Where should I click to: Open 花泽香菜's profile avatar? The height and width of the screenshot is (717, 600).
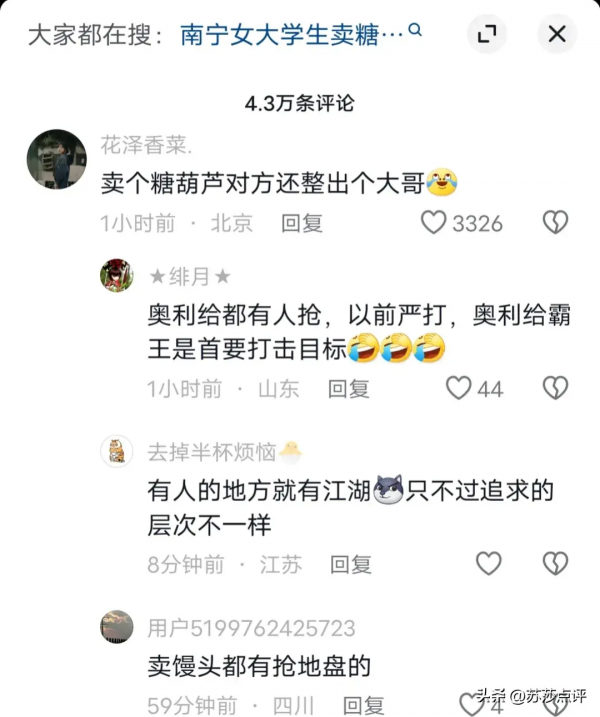coord(55,159)
